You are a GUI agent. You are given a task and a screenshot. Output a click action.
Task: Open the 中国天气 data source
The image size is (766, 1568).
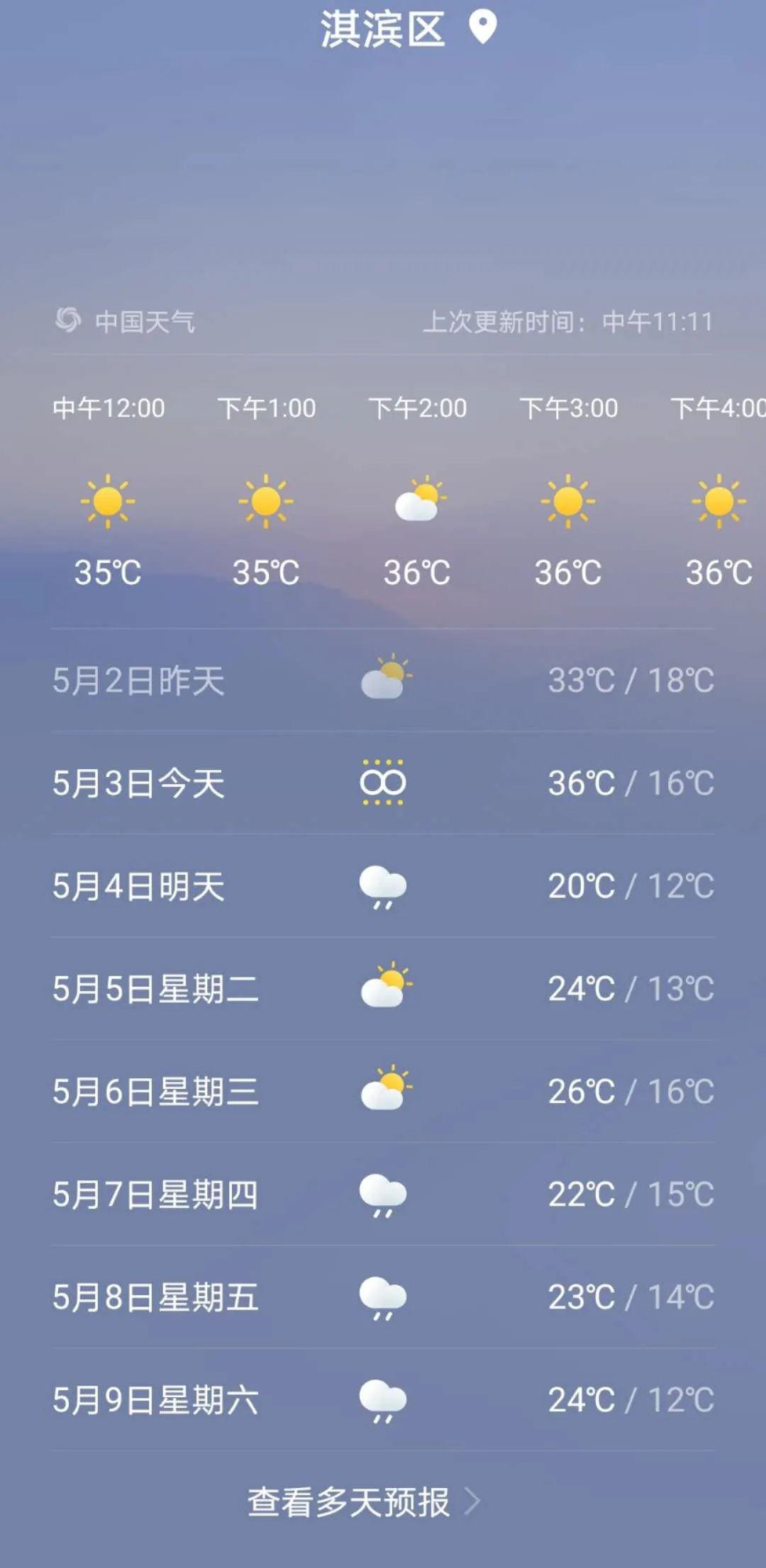pyautogui.click(x=126, y=321)
